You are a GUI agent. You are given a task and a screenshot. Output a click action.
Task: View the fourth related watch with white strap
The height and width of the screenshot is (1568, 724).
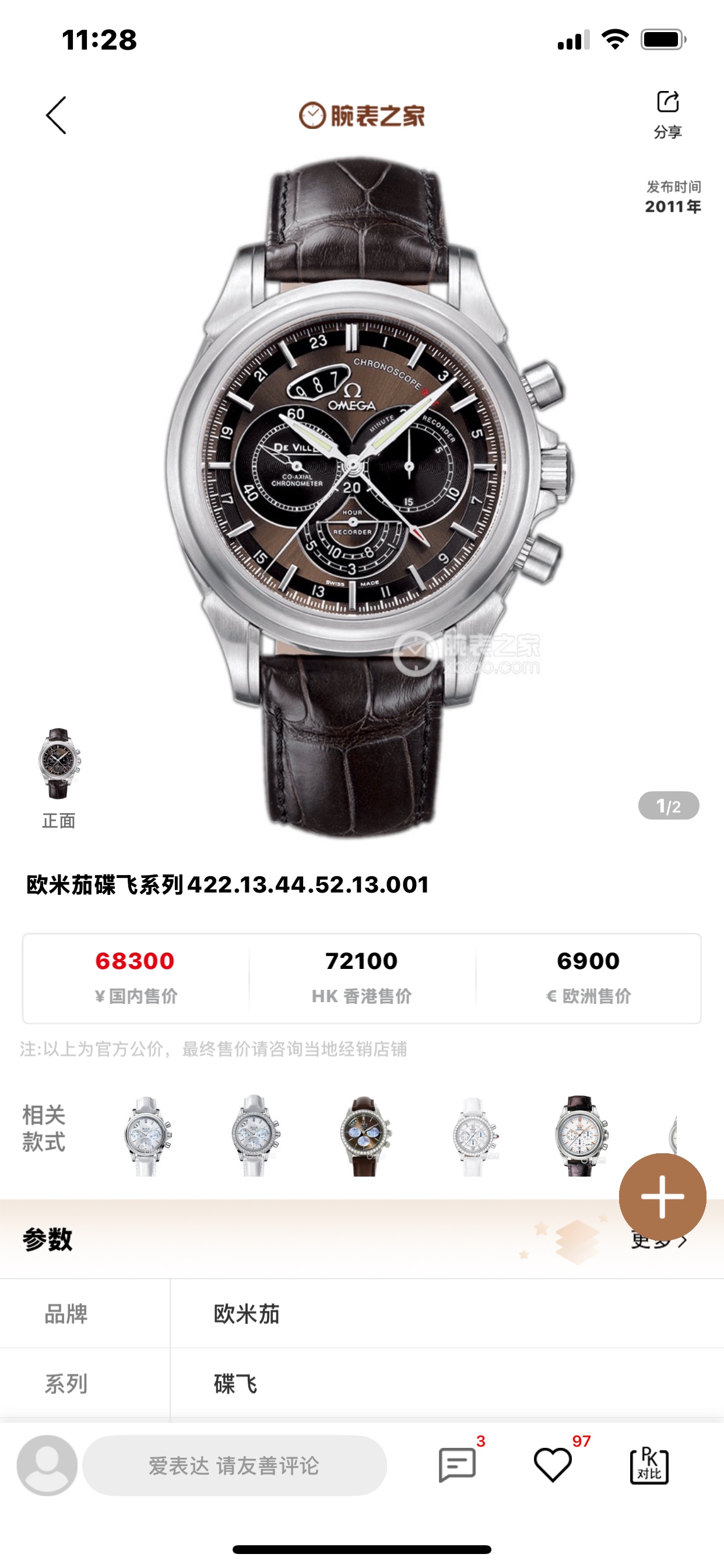tap(473, 1136)
